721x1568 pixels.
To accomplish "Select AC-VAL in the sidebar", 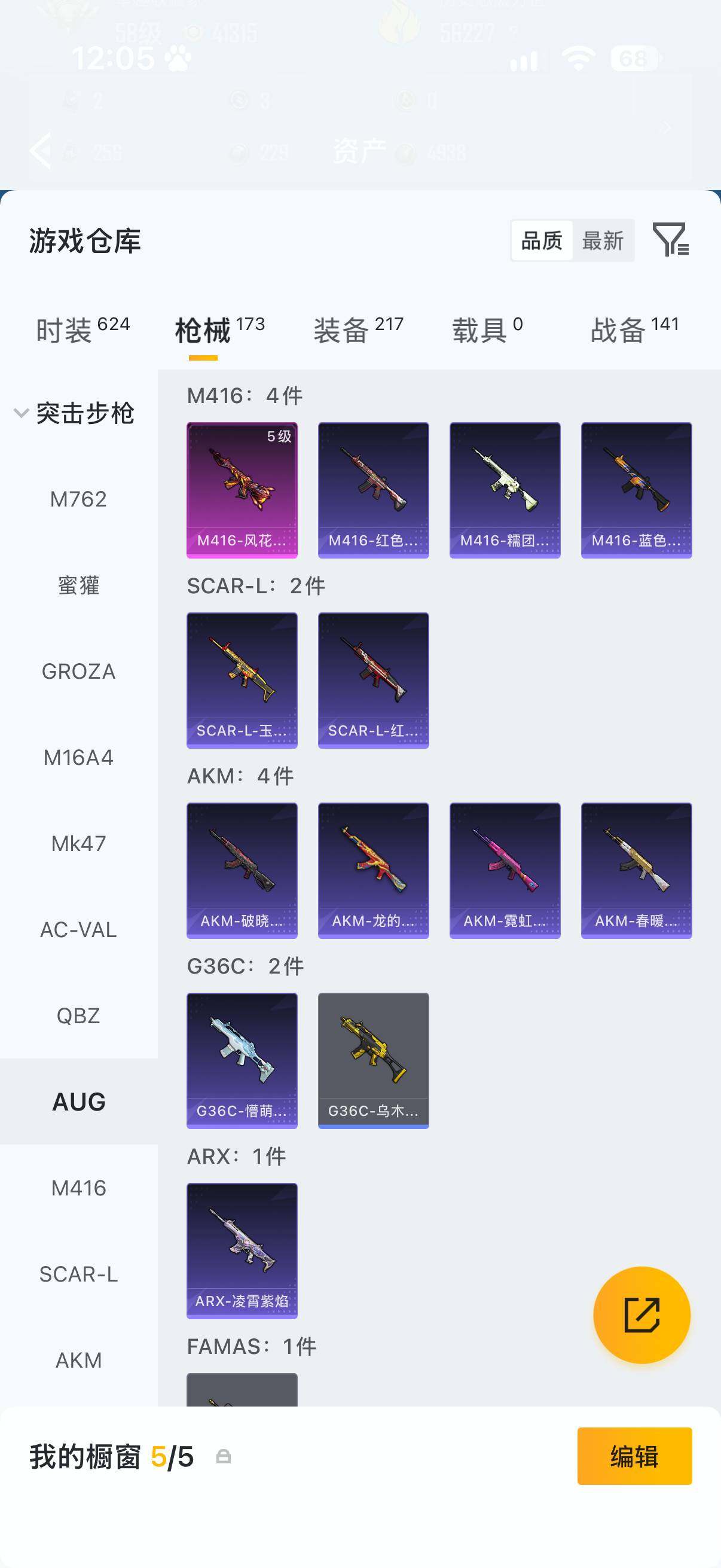I will 78,930.
